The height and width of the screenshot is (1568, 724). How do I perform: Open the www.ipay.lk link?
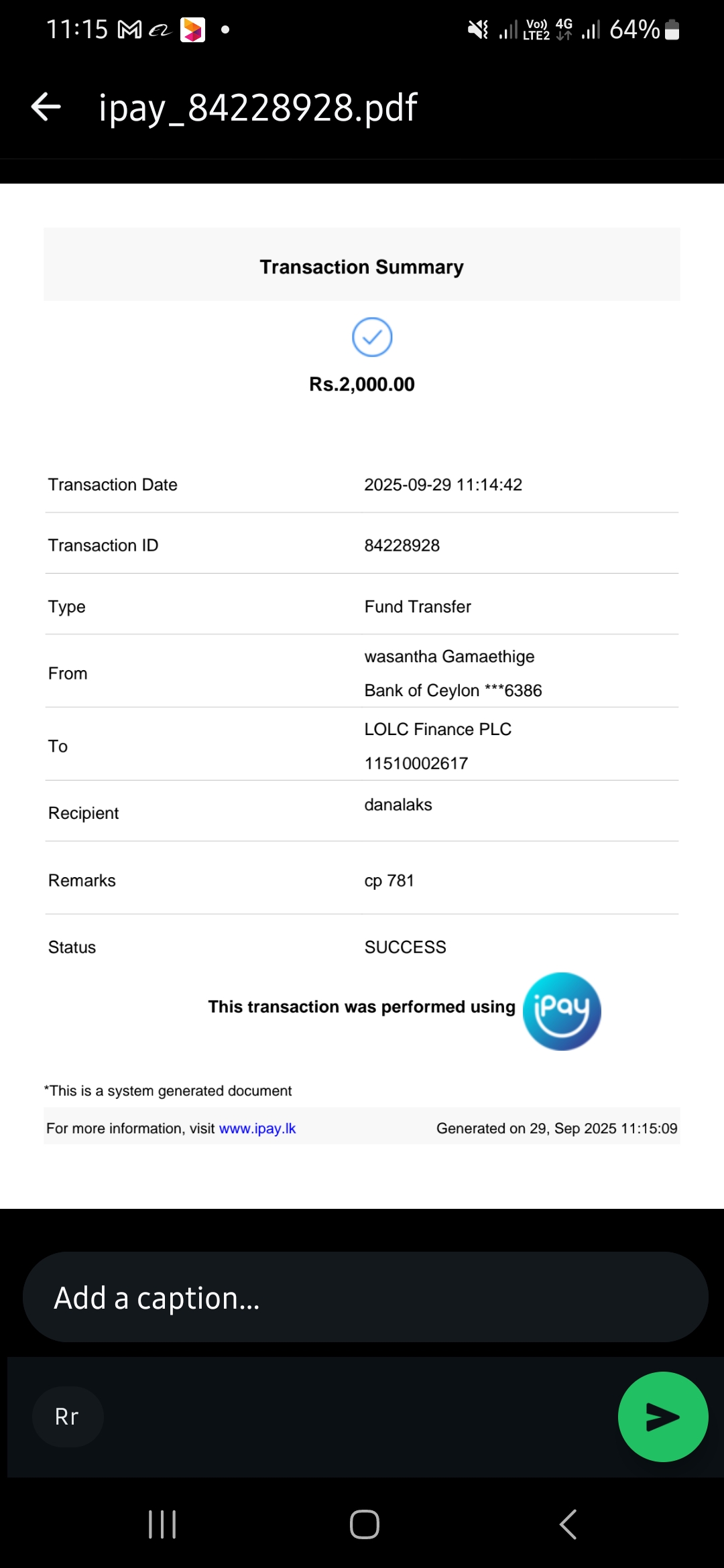tap(257, 1128)
